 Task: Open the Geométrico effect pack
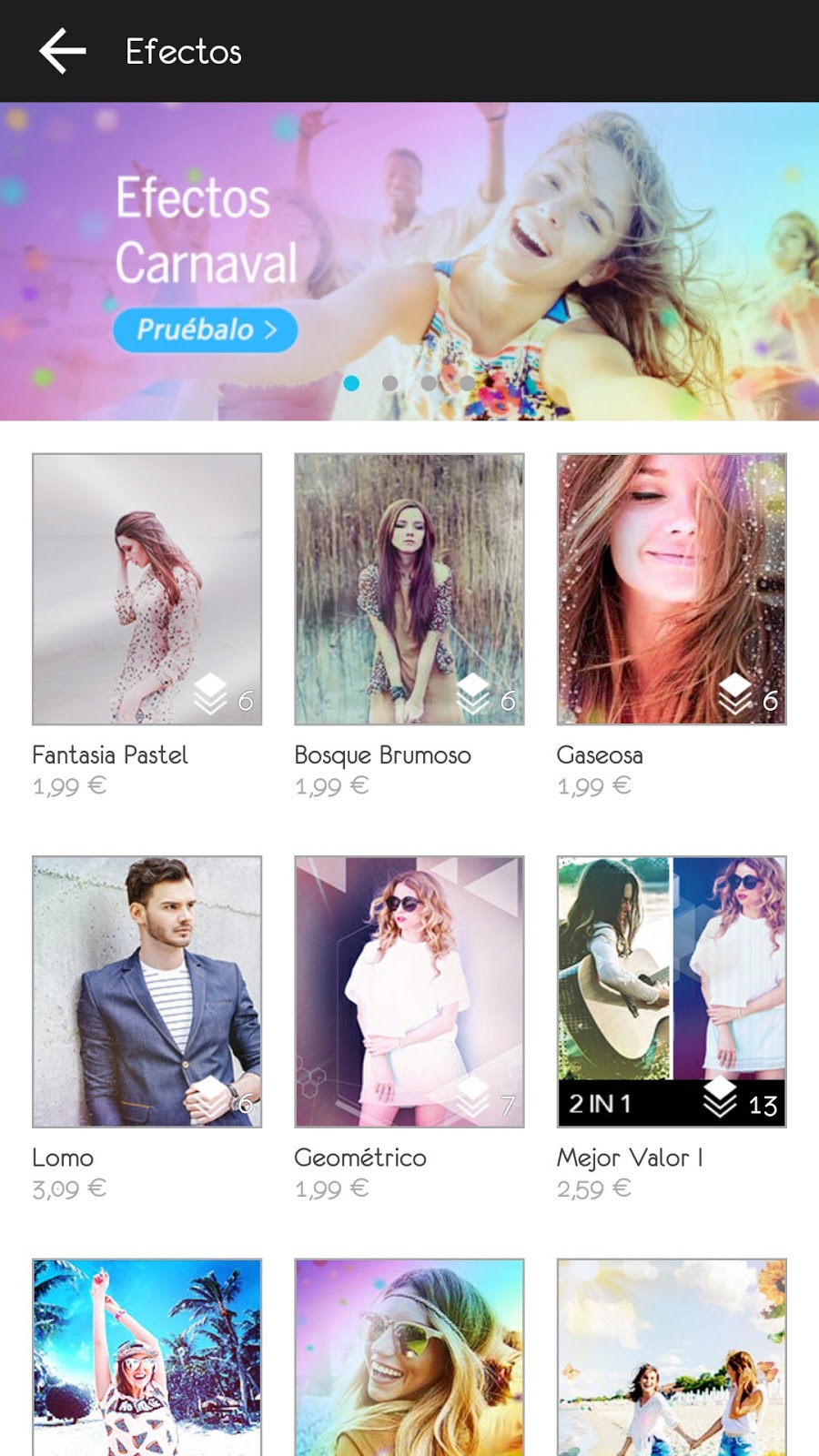click(409, 991)
